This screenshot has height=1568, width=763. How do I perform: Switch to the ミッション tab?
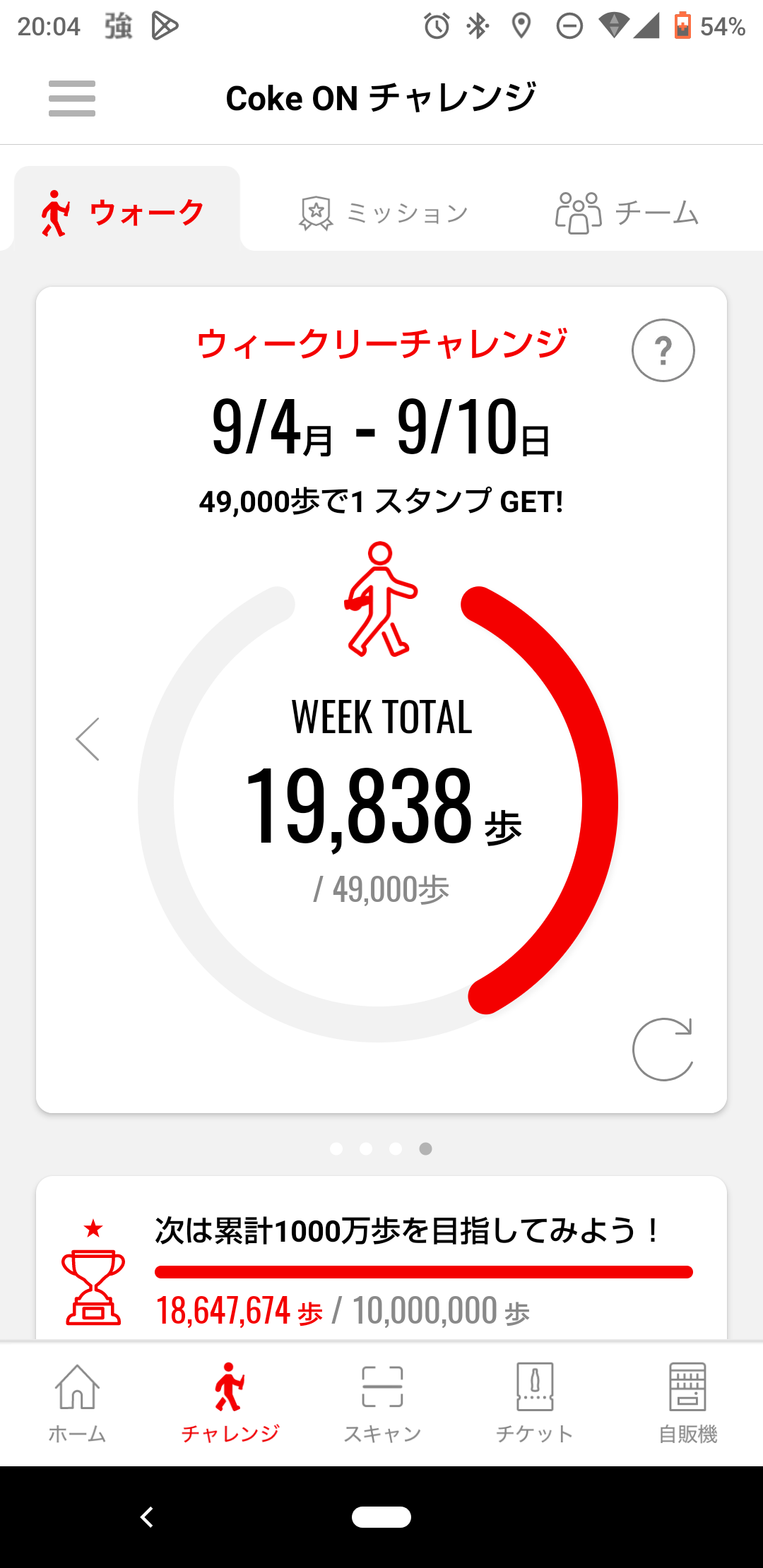click(384, 213)
